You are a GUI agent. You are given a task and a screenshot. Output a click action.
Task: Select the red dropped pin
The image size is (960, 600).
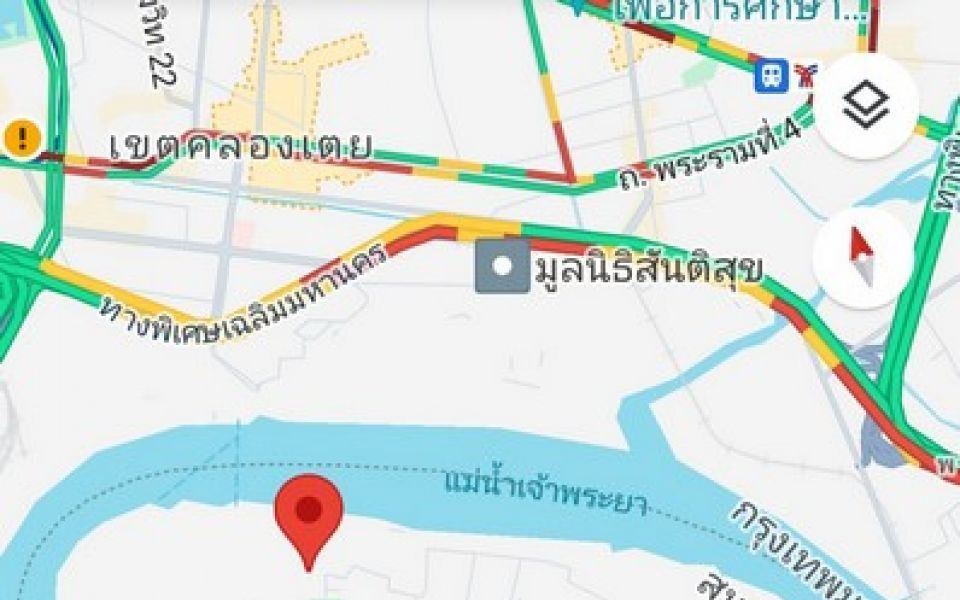[x=309, y=512]
